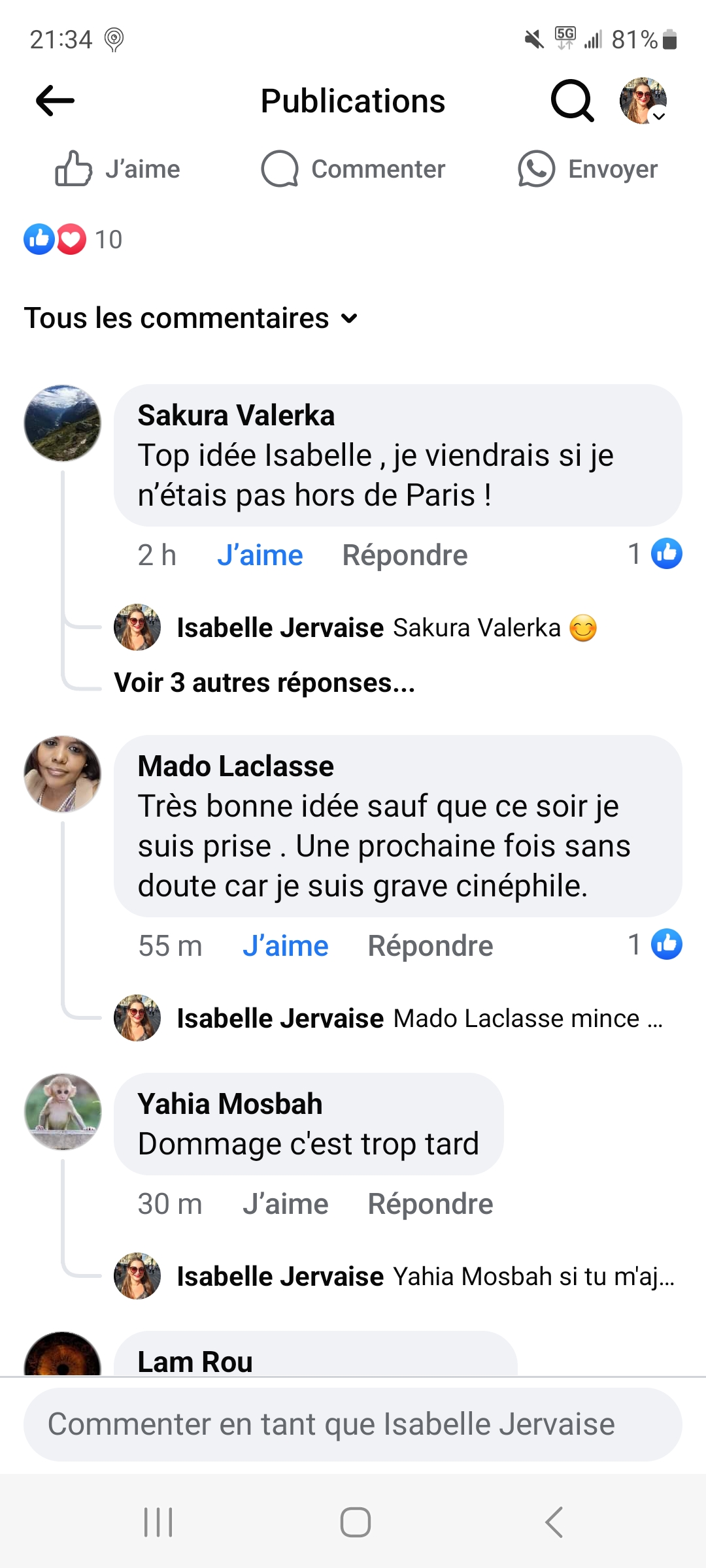This screenshot has width=706, height=1568.
Task: Reply to Mado Laclasse's comment
Action: (430, 946)
